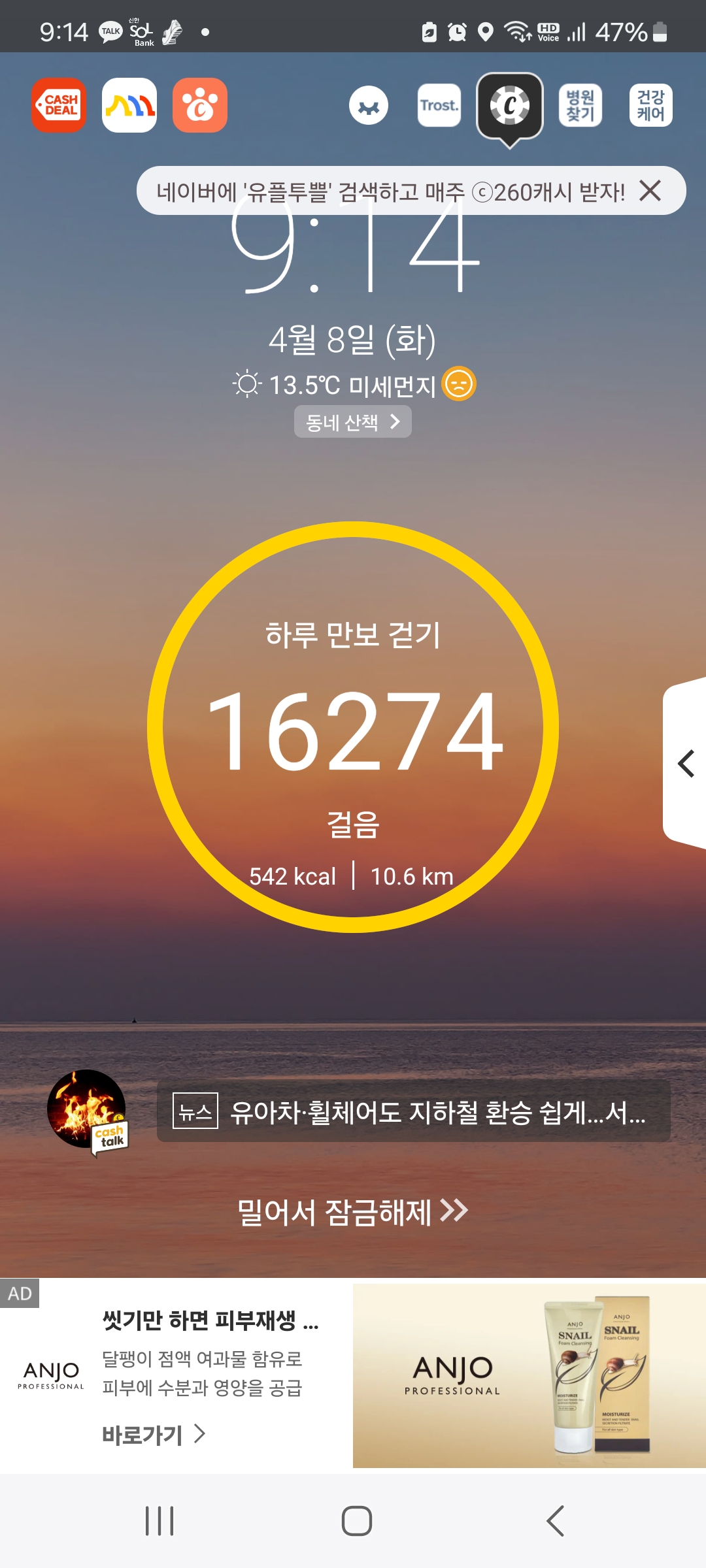
Task: Launch the Trost shortcut
Action: click(x=439, y=105)
